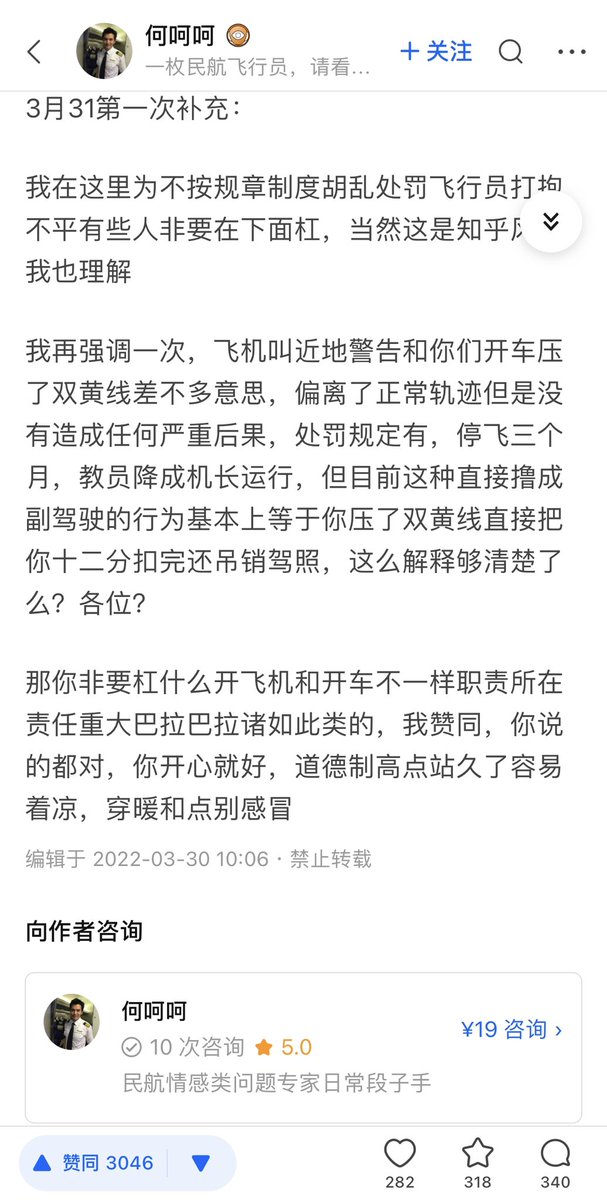
Task: Open 何呵呵's profile from the header avatar
Action: 104,51
